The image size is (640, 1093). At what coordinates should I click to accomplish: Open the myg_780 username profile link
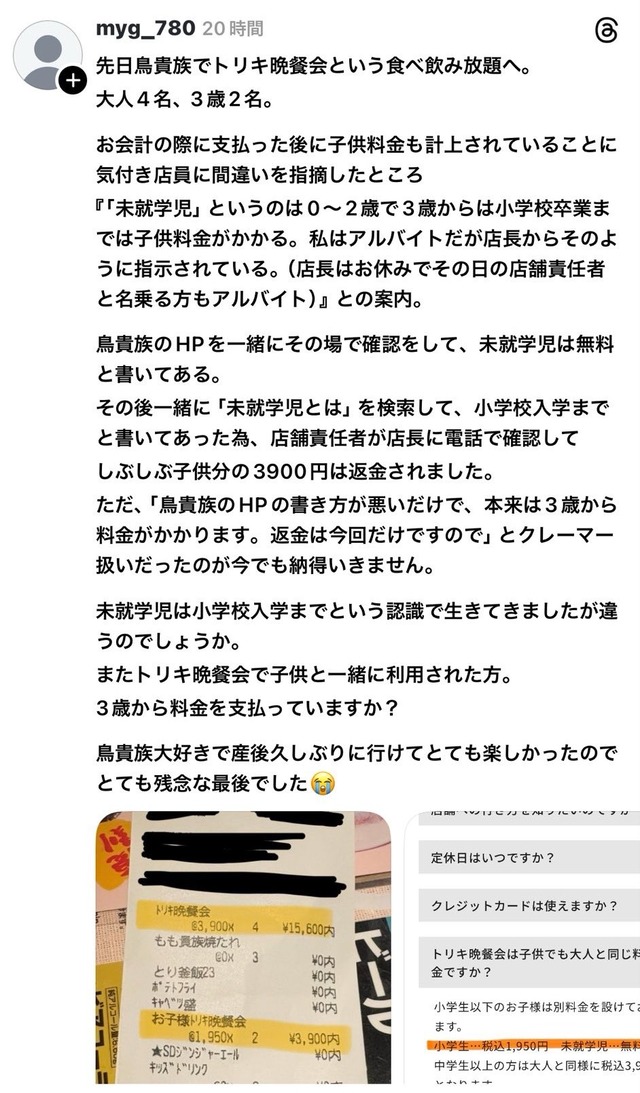tap(146, 29)
